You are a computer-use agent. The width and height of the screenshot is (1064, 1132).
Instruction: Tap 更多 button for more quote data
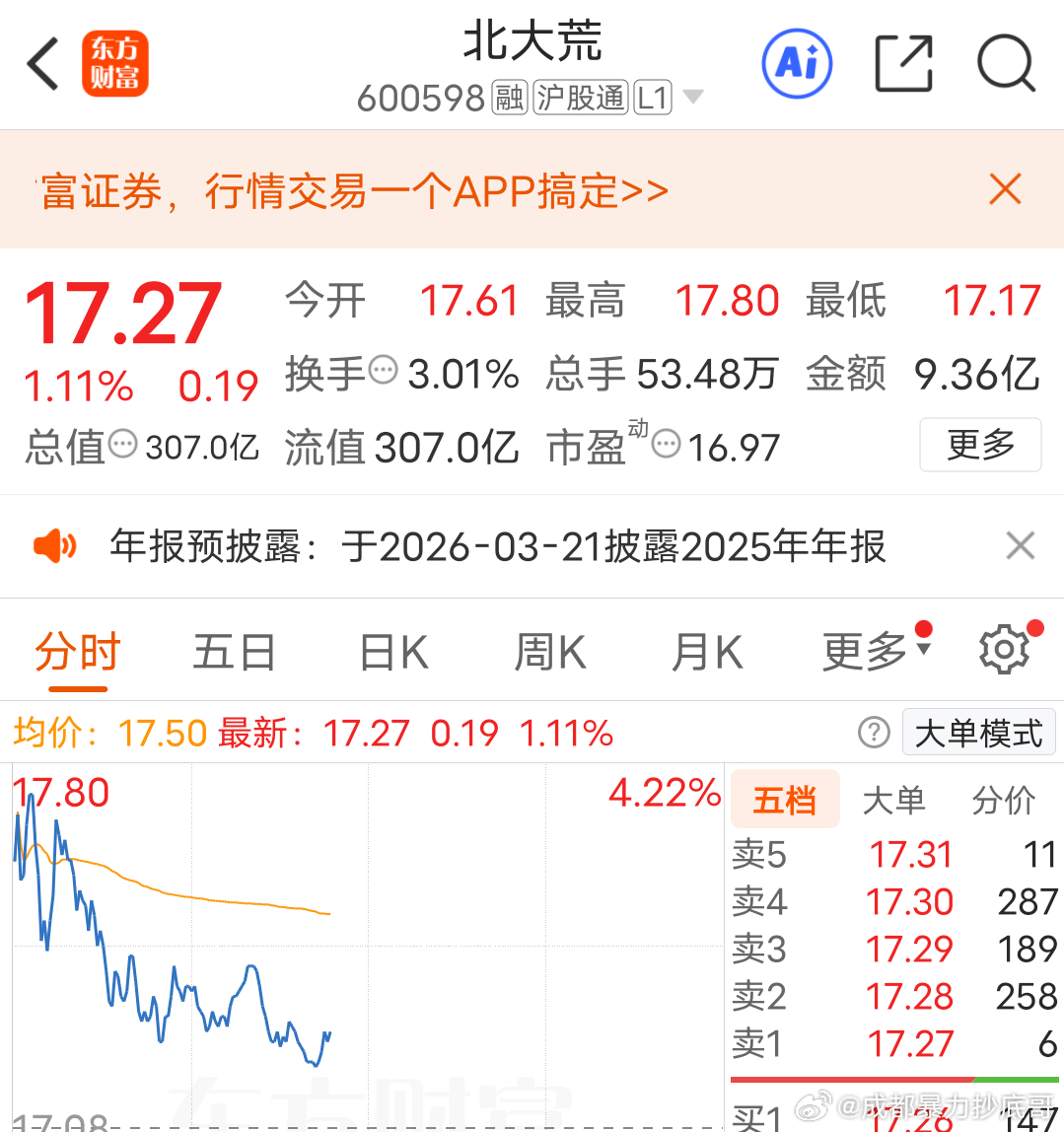click(980, 445)
